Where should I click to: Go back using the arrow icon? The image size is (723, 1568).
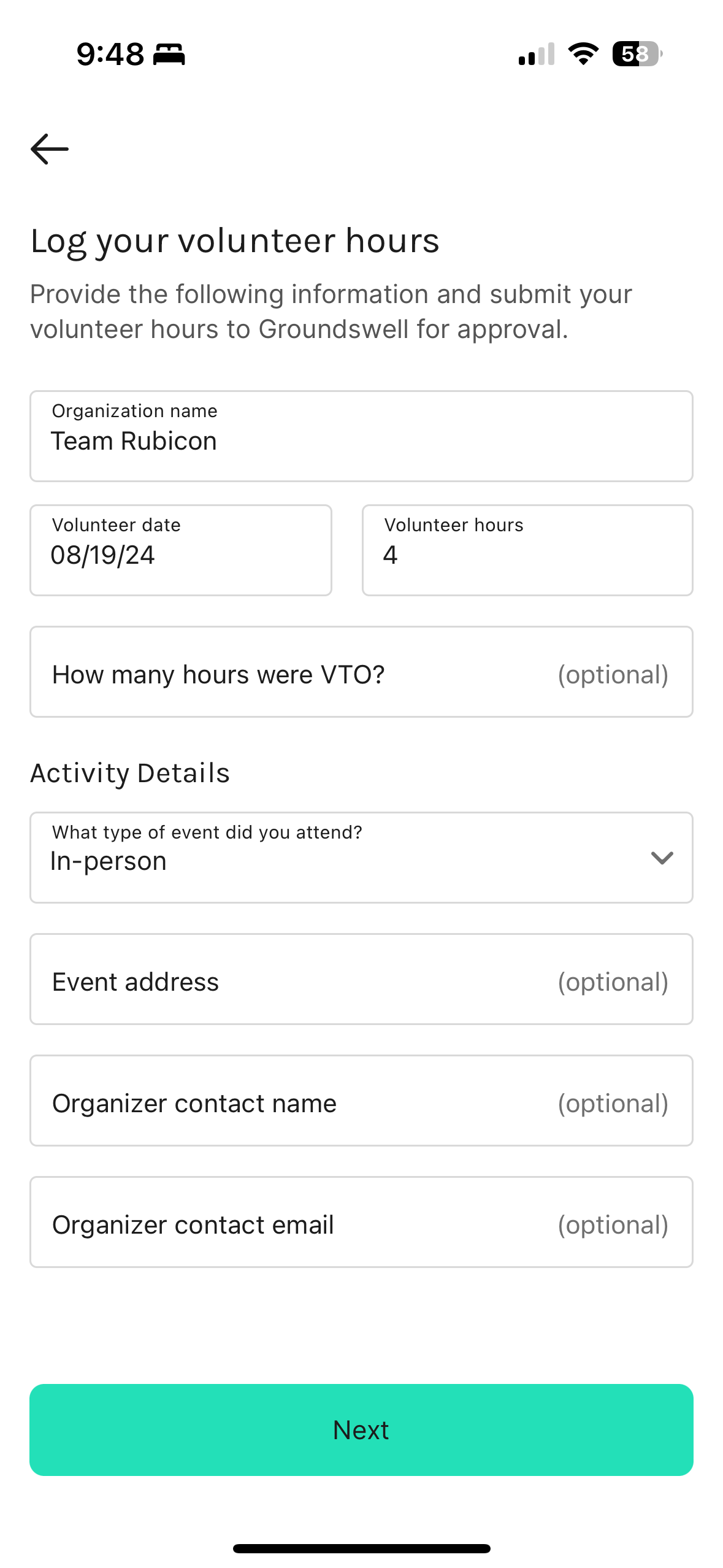(50, 149)
